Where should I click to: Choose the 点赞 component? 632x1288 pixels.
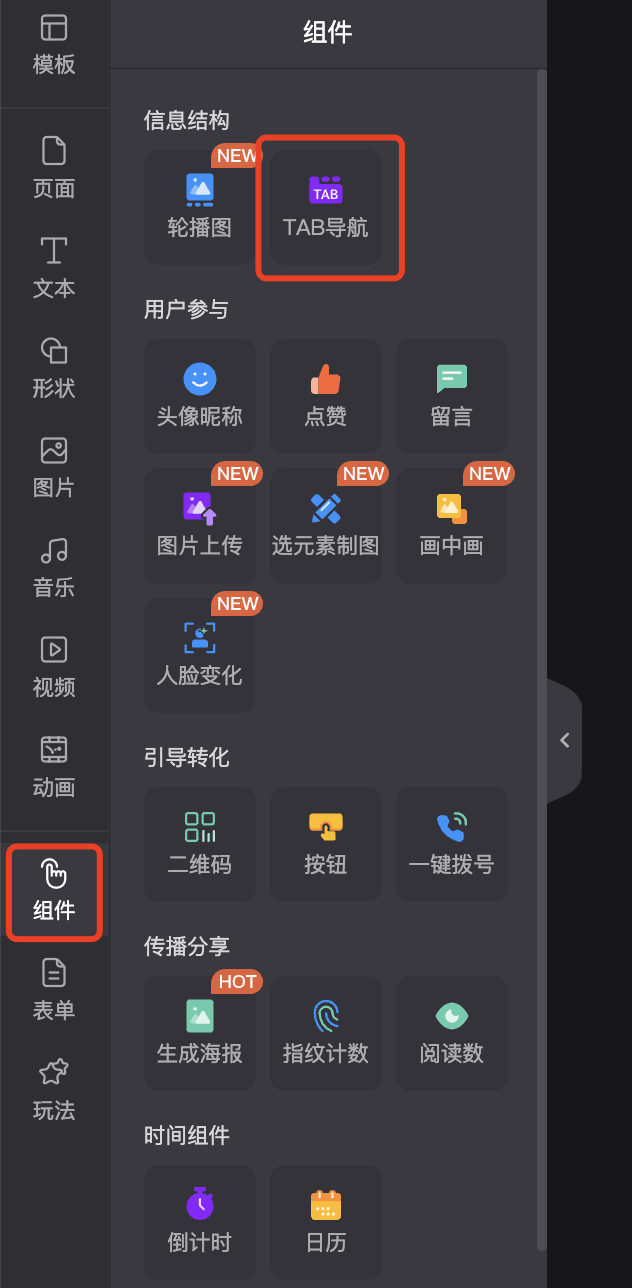pos(326,396)
